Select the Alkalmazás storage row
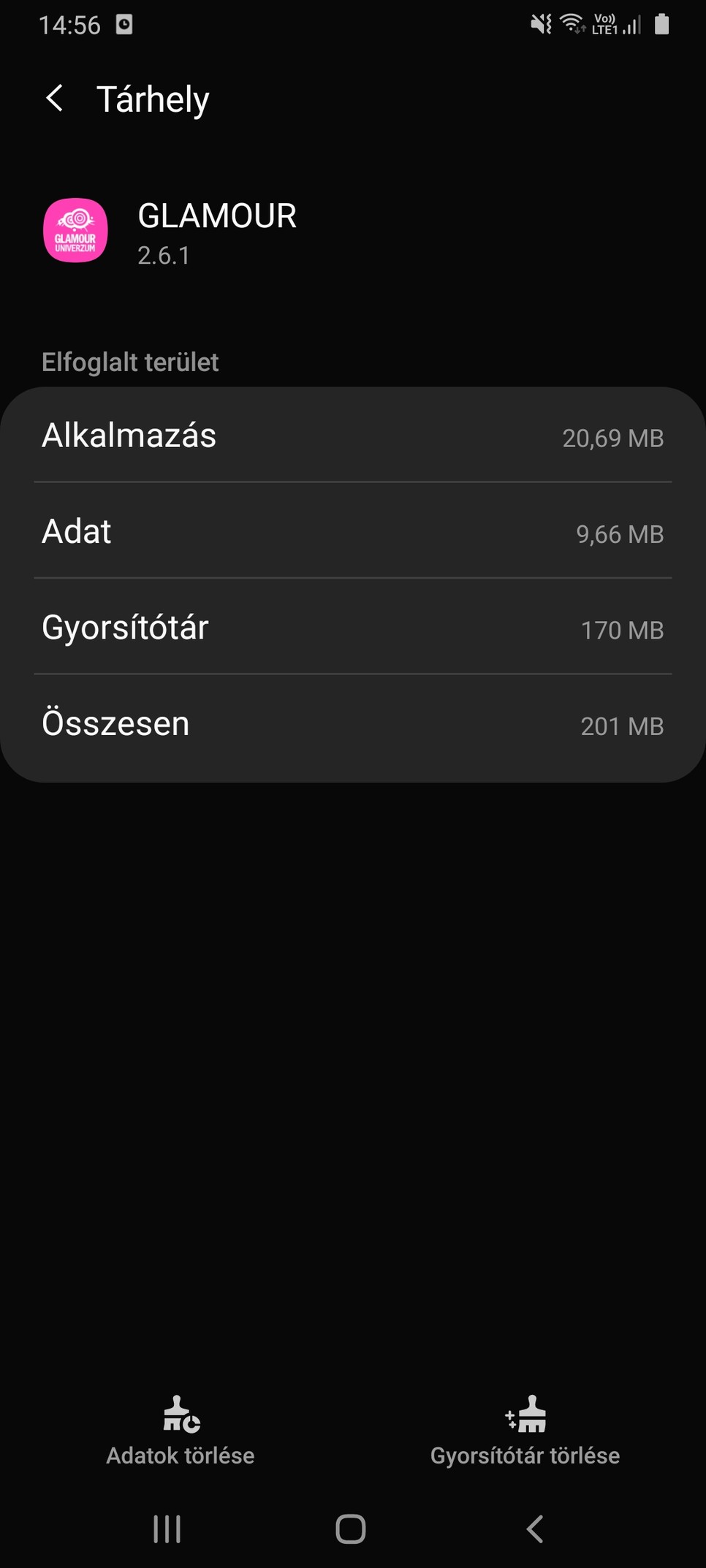Viewport: 706px width, 1568px height. tap(353, 436)
